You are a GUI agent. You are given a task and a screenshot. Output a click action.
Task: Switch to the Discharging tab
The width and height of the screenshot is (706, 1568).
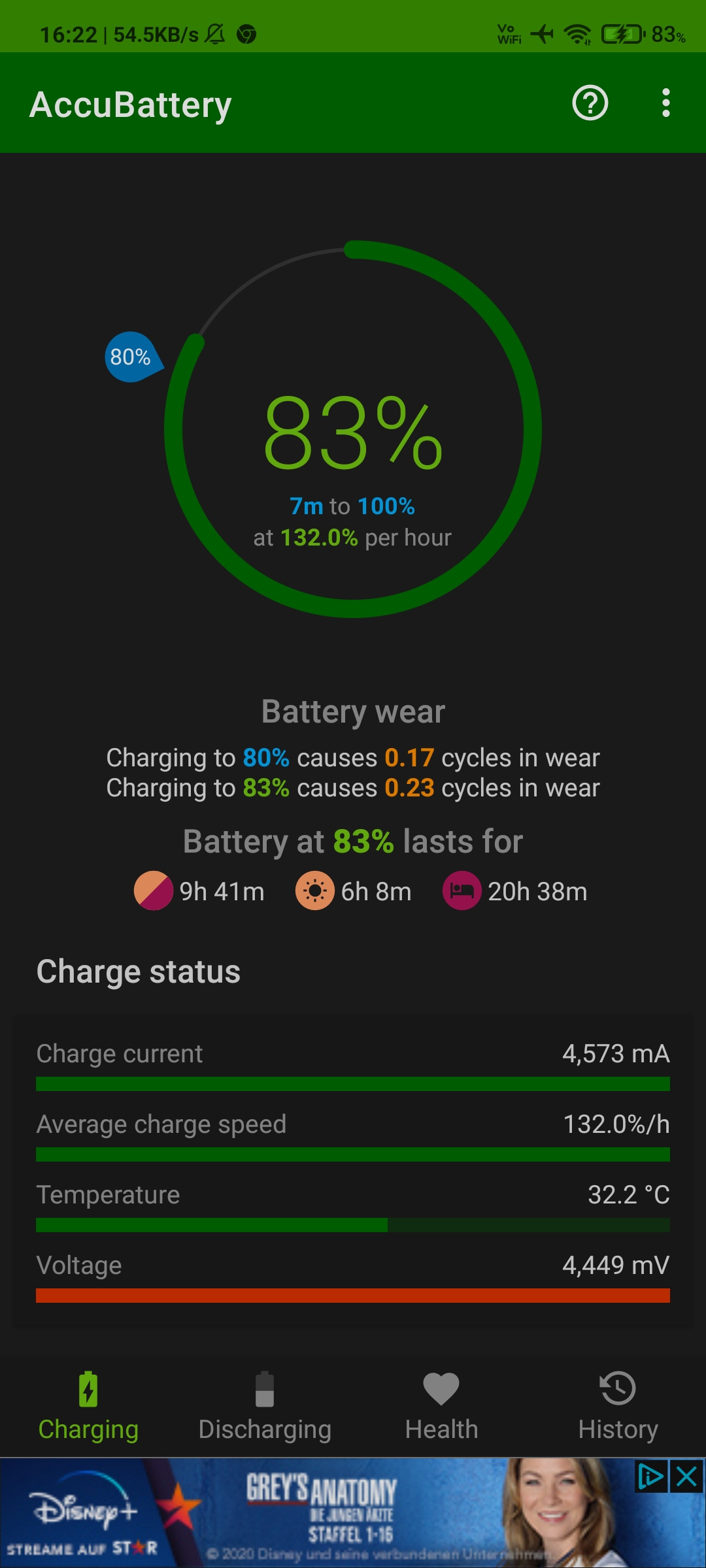pos(265,1406)
